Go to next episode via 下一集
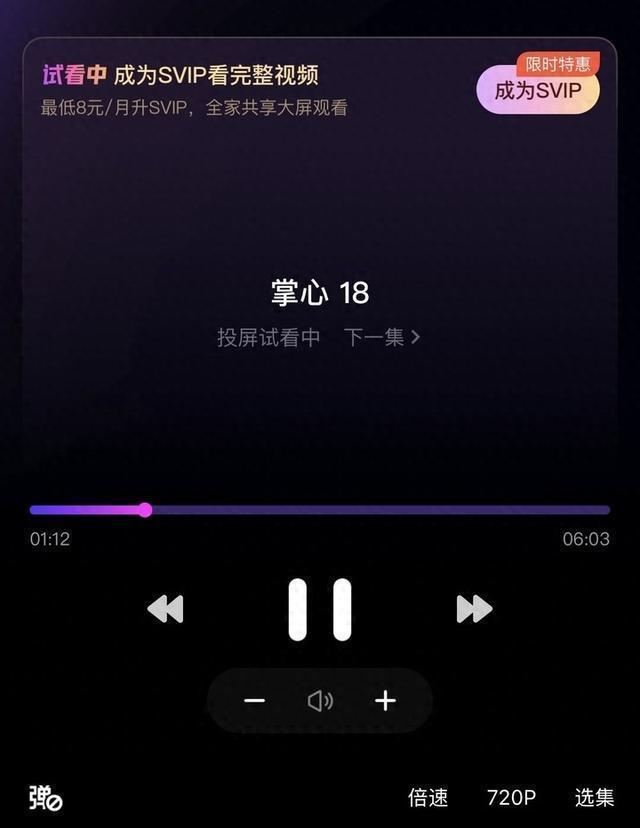640x828 pixels. pos(382,338)
